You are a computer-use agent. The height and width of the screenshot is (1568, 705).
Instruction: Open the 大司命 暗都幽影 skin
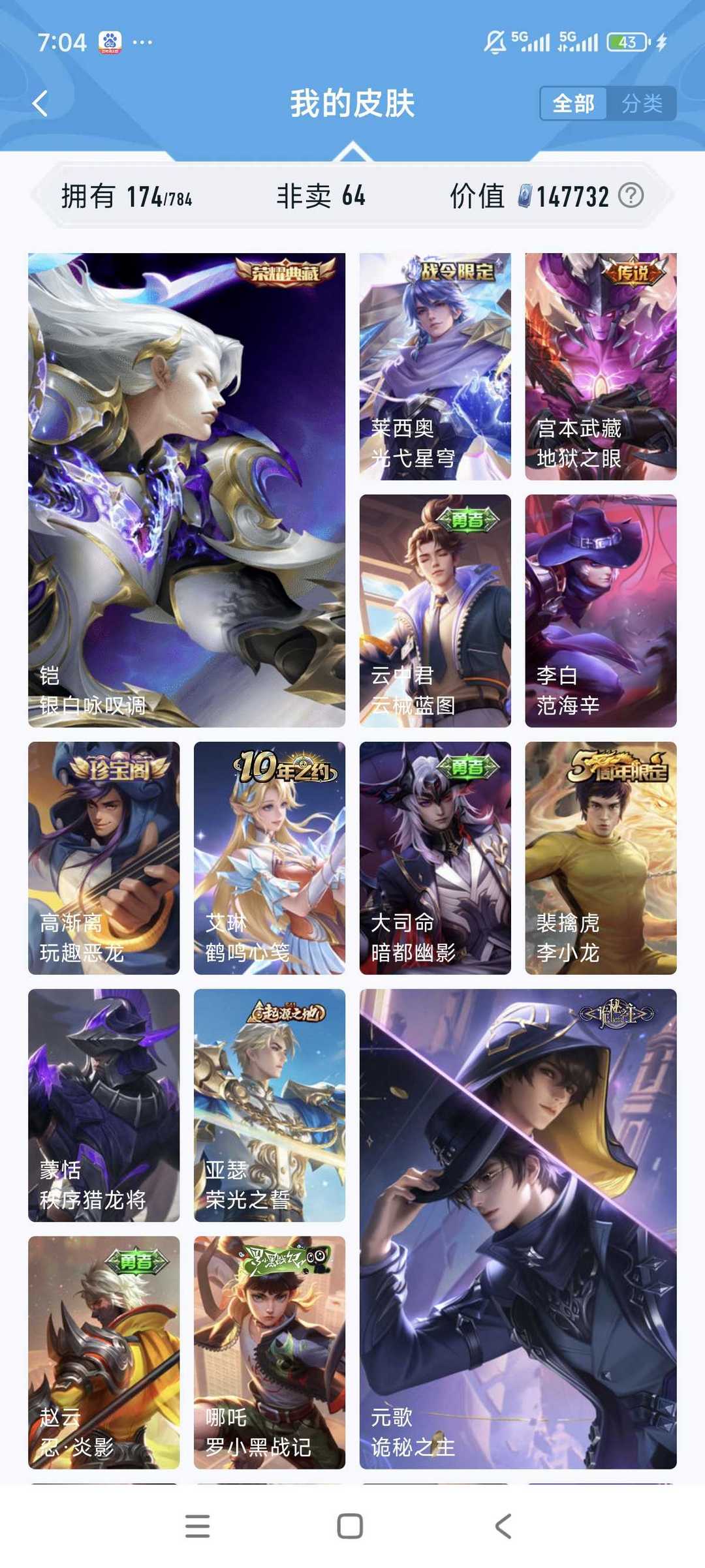[x=435, y=858]
